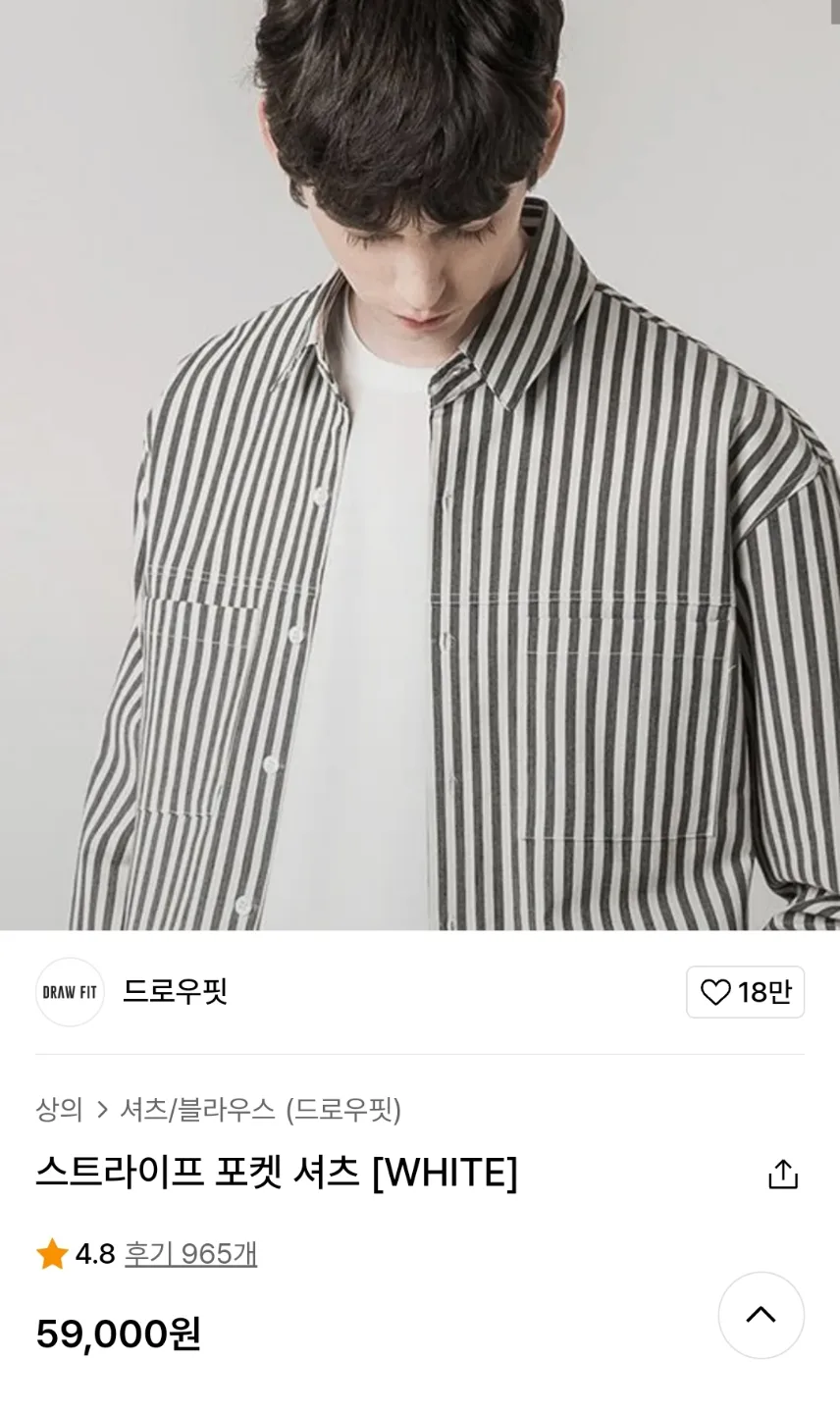Share this striped pocket shirt
The height and width of the screenshot is (1413, 840).
point(782,1174)
